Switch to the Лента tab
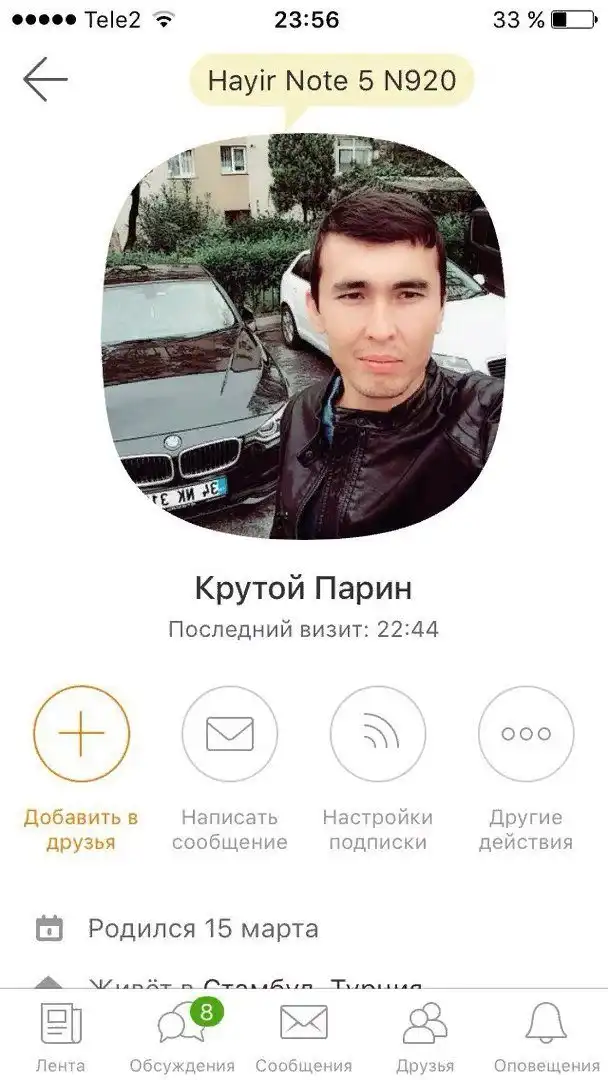The height and width of the screenshot is (1080, 608). (61, 1035)
